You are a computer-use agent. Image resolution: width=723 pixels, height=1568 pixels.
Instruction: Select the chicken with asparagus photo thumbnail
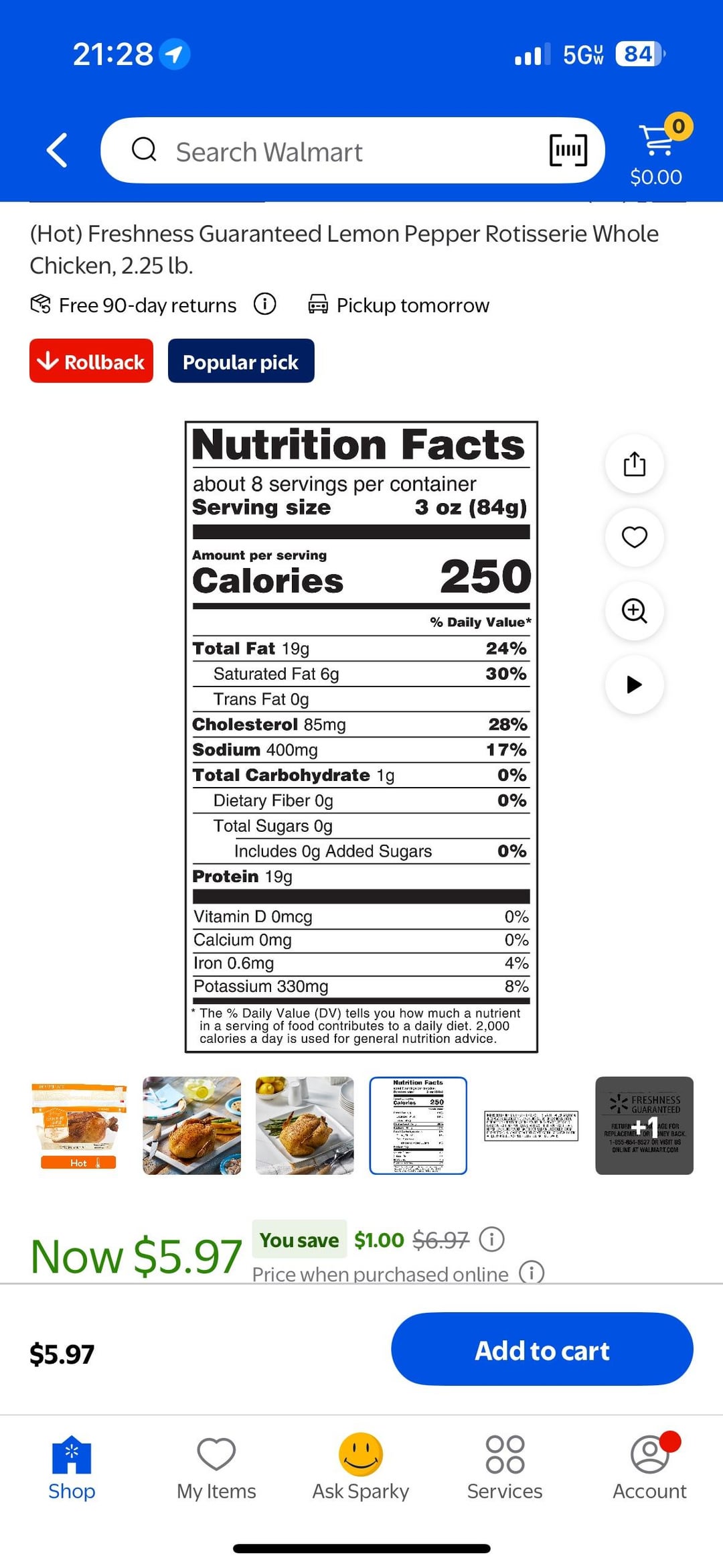(x=305, y=1125)
